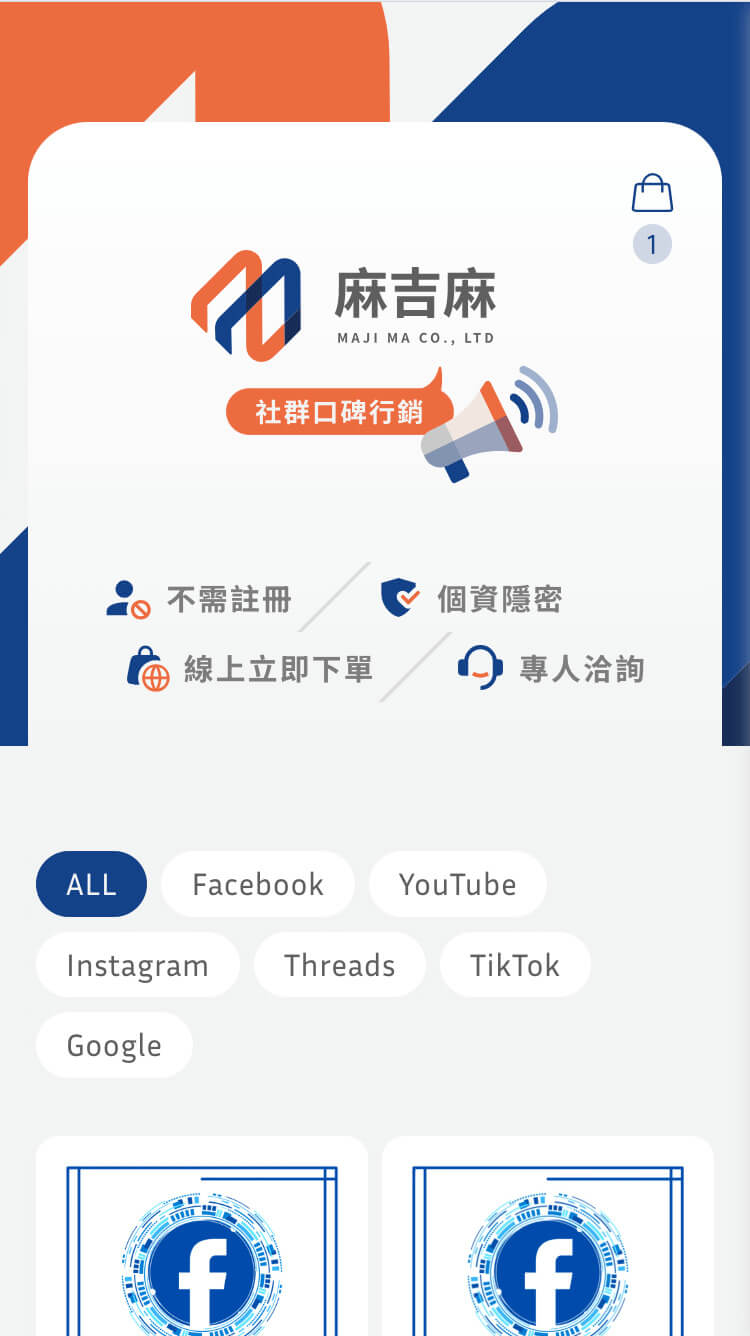Click the cart item count badge showing 1
750x1336 pixels.
[652, 244]
